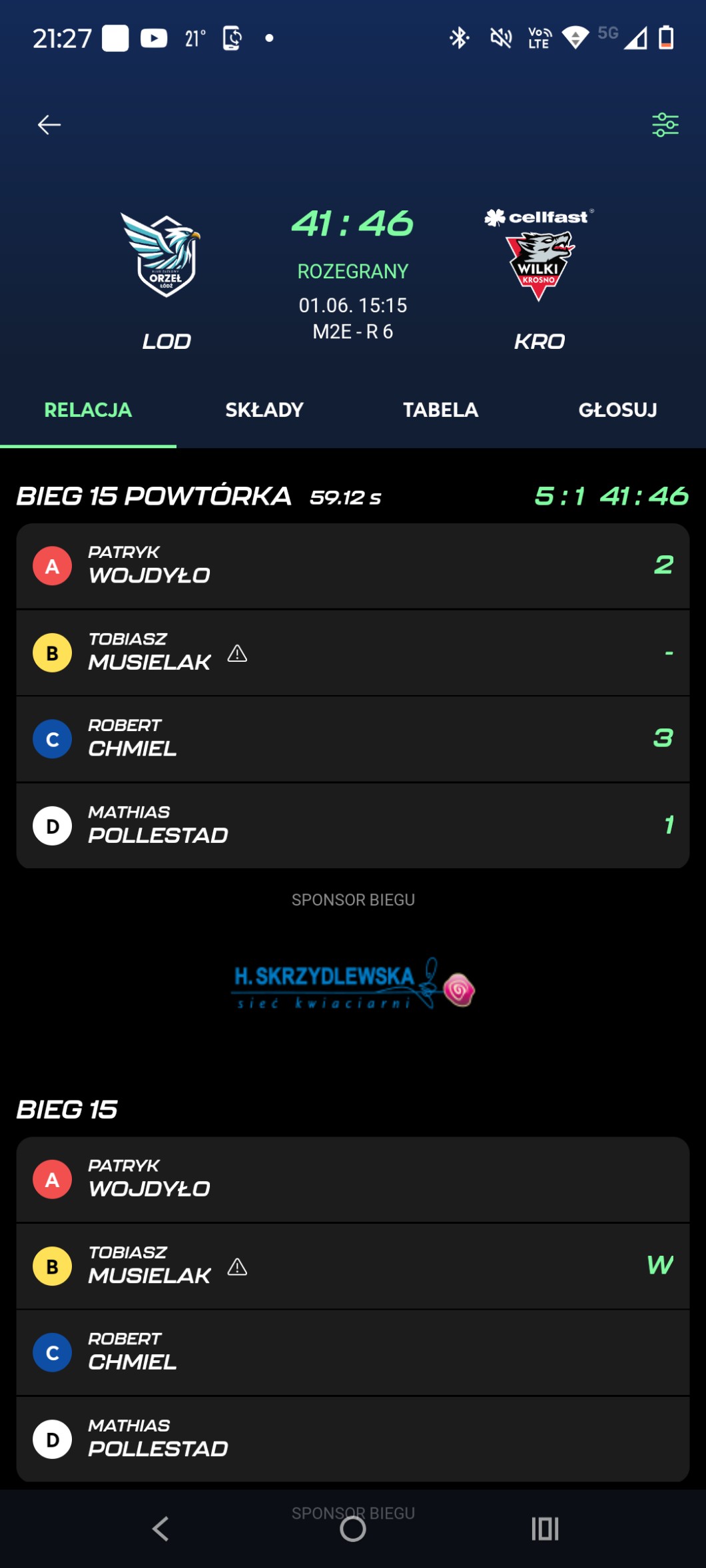Switch to the Składy tab

click(x=264, y=410)
